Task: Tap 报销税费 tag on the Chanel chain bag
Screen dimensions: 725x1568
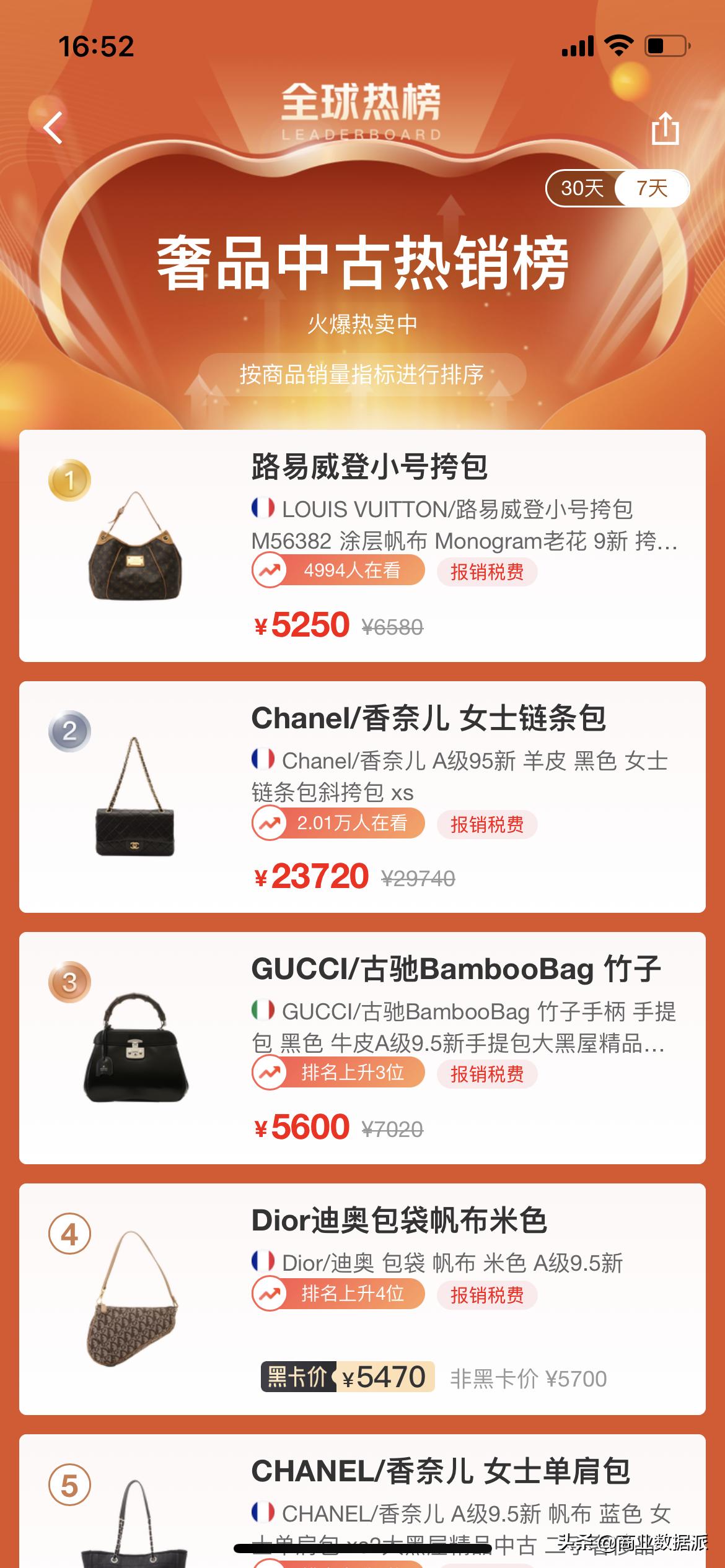Action: 486,824
